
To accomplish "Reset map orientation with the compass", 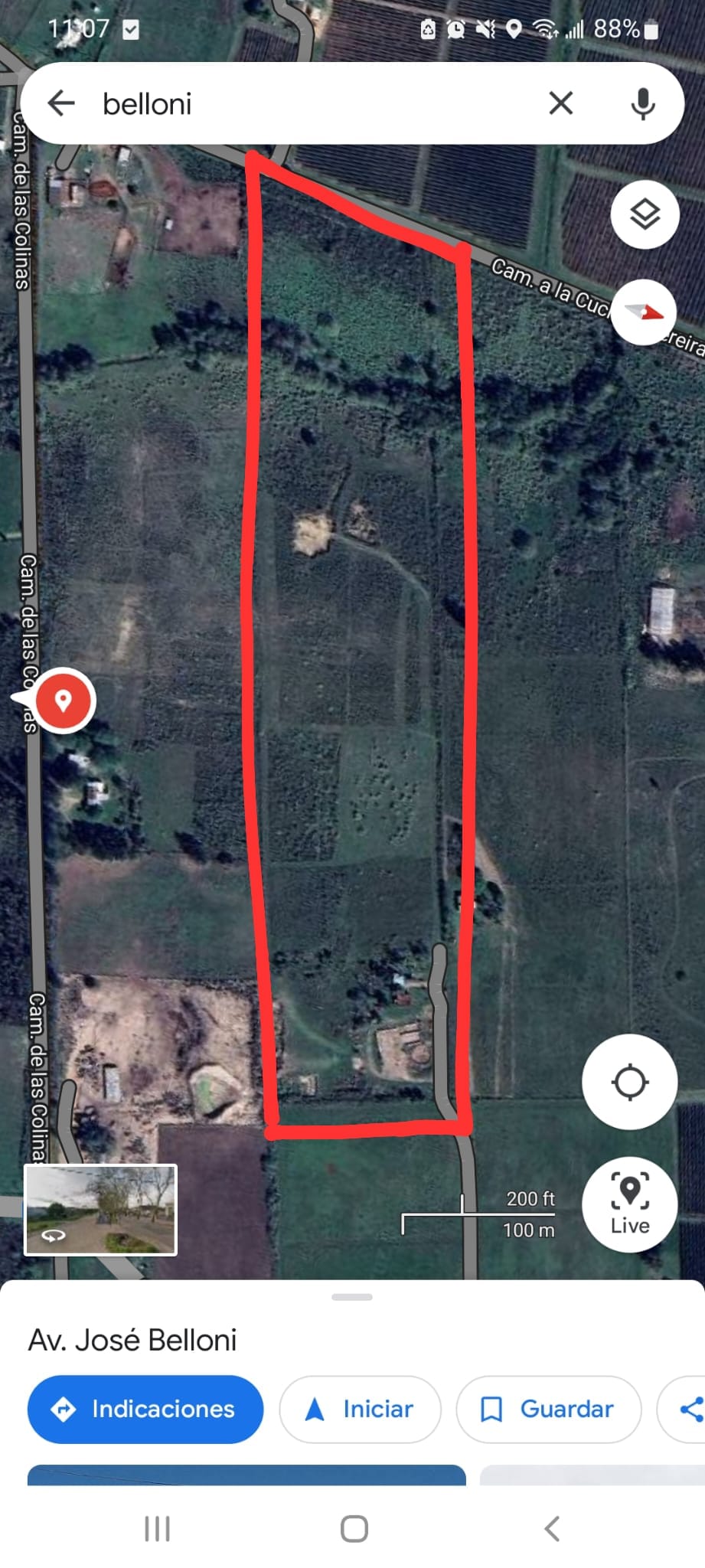I will coord(645,312).
